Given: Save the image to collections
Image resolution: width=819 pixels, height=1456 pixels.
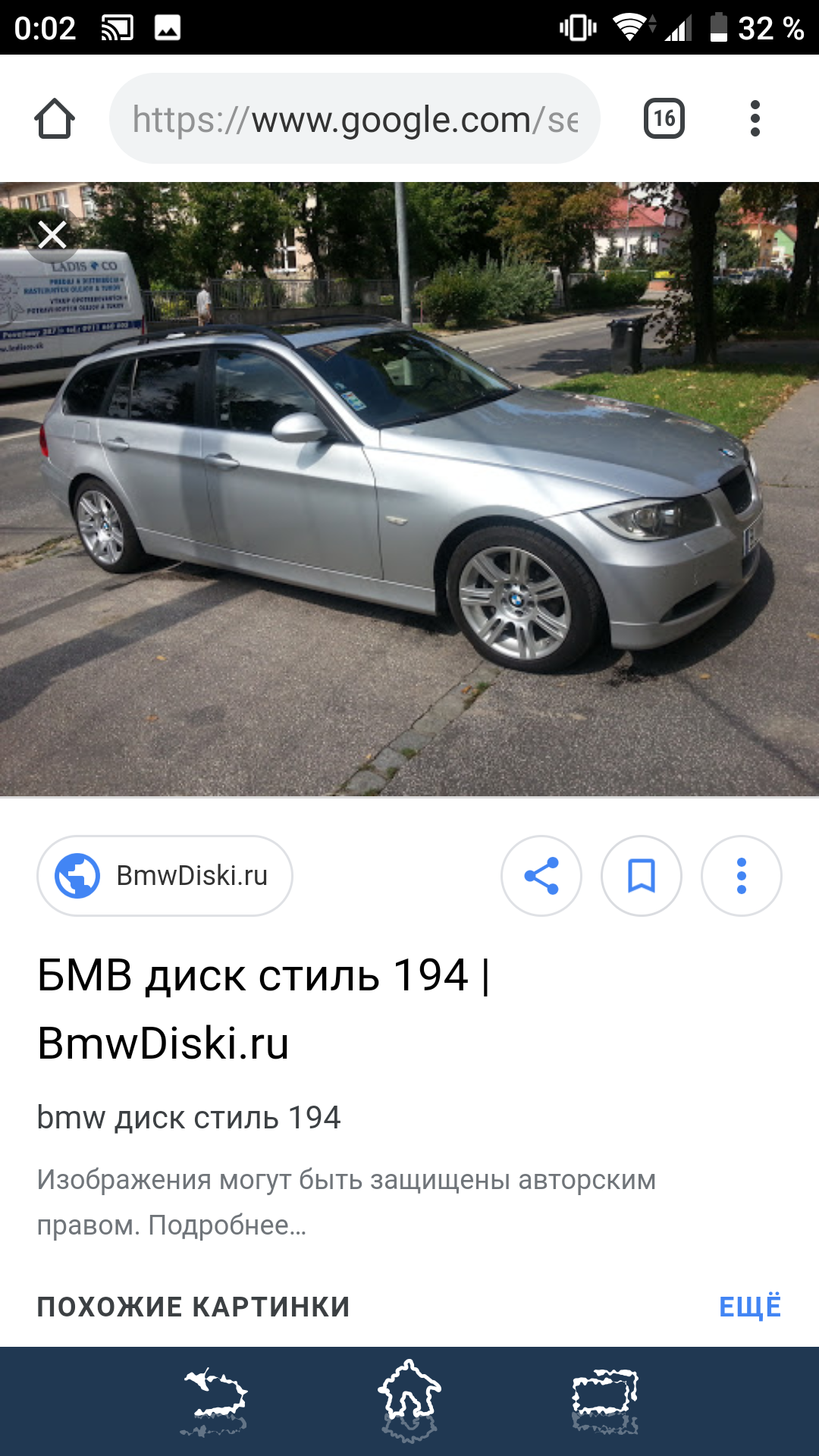Looking at the screenshot, I should click(x=642, y=876).
